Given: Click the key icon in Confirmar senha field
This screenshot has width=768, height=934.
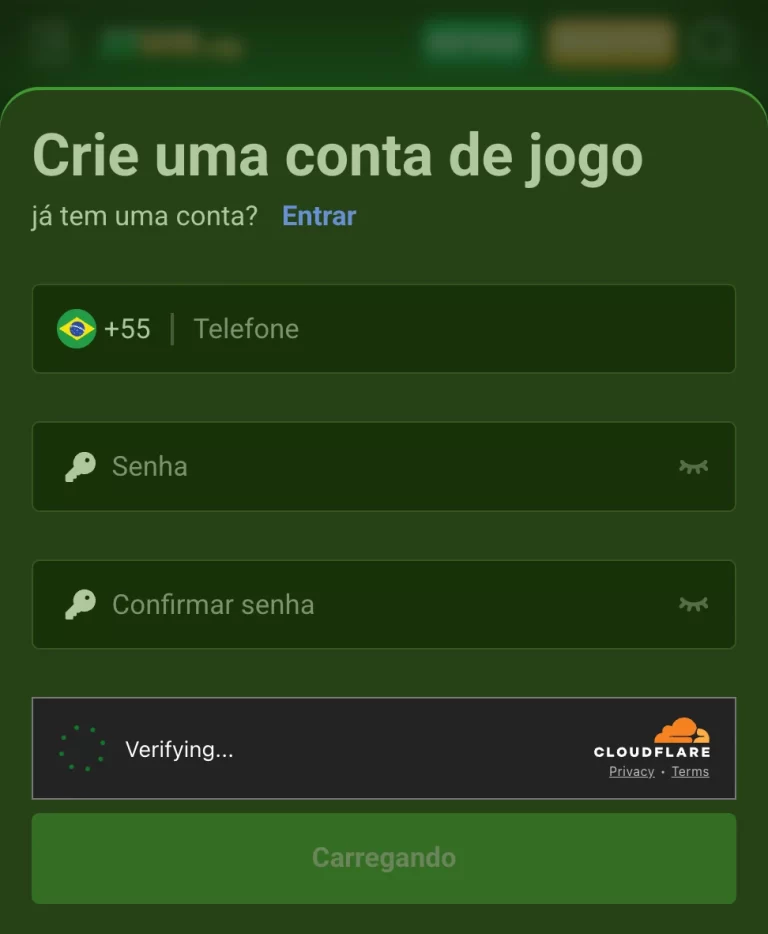Looking at the screenshot, I should pos(79,604).
